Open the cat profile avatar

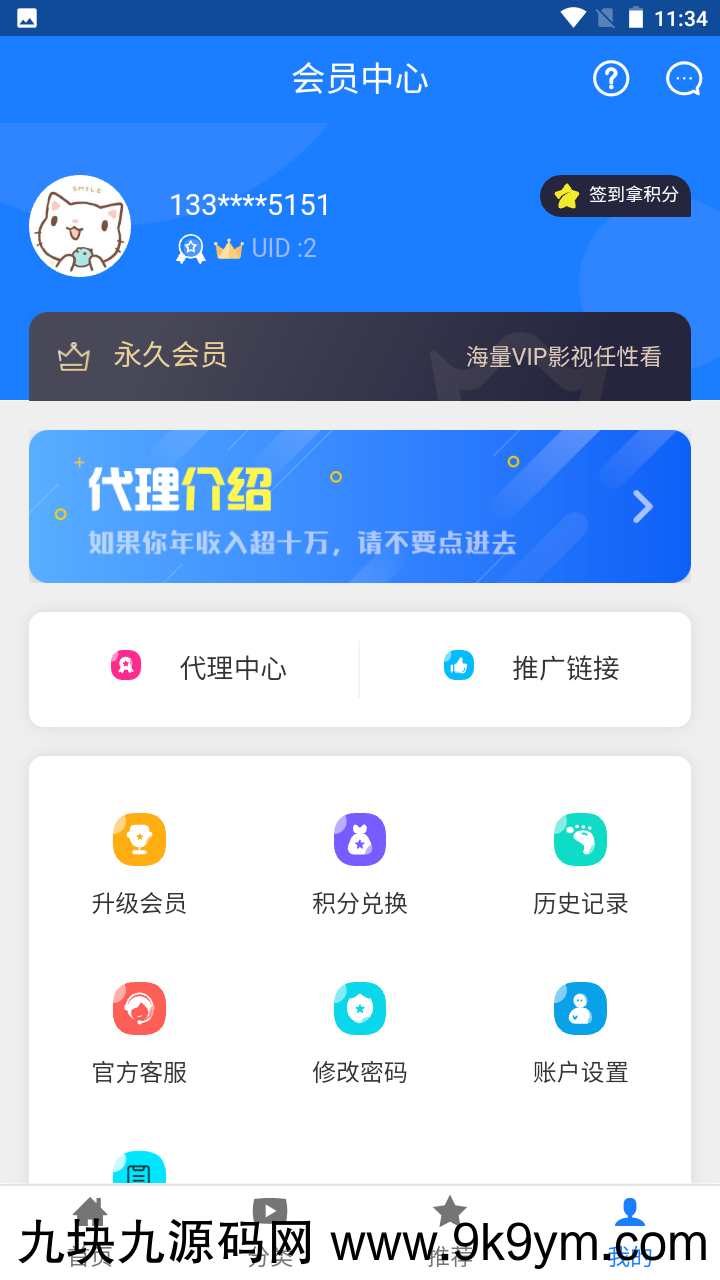[x=80, y=226]
